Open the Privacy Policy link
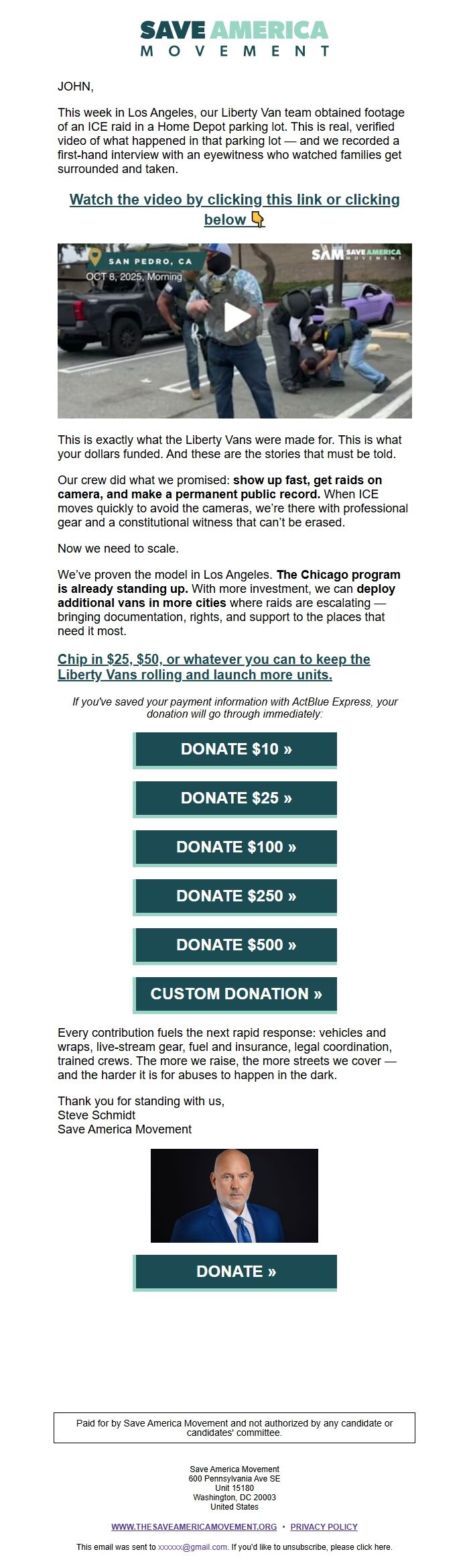 tap(324, 1526)
